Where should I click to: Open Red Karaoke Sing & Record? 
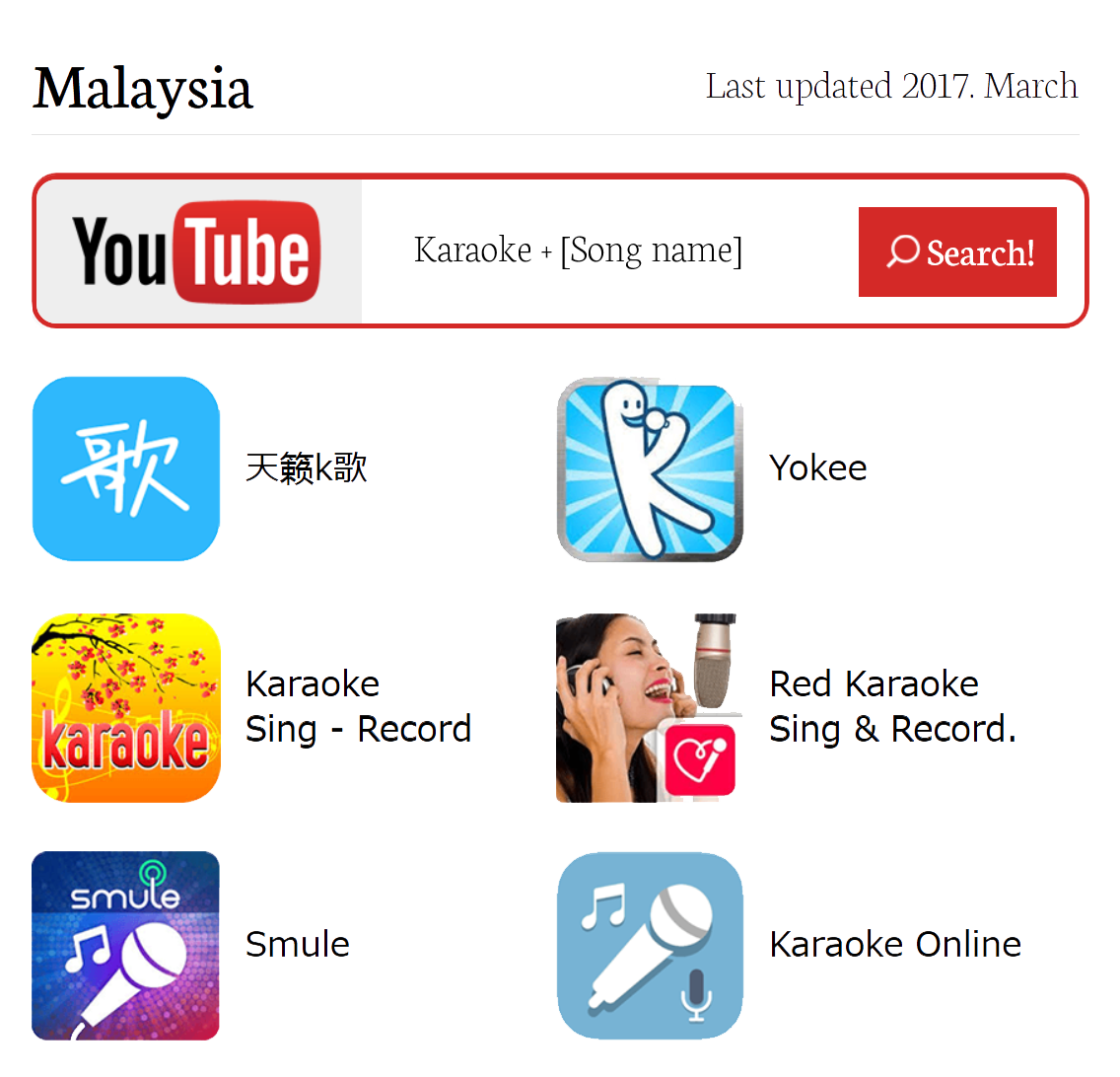[x=650, y=707]
